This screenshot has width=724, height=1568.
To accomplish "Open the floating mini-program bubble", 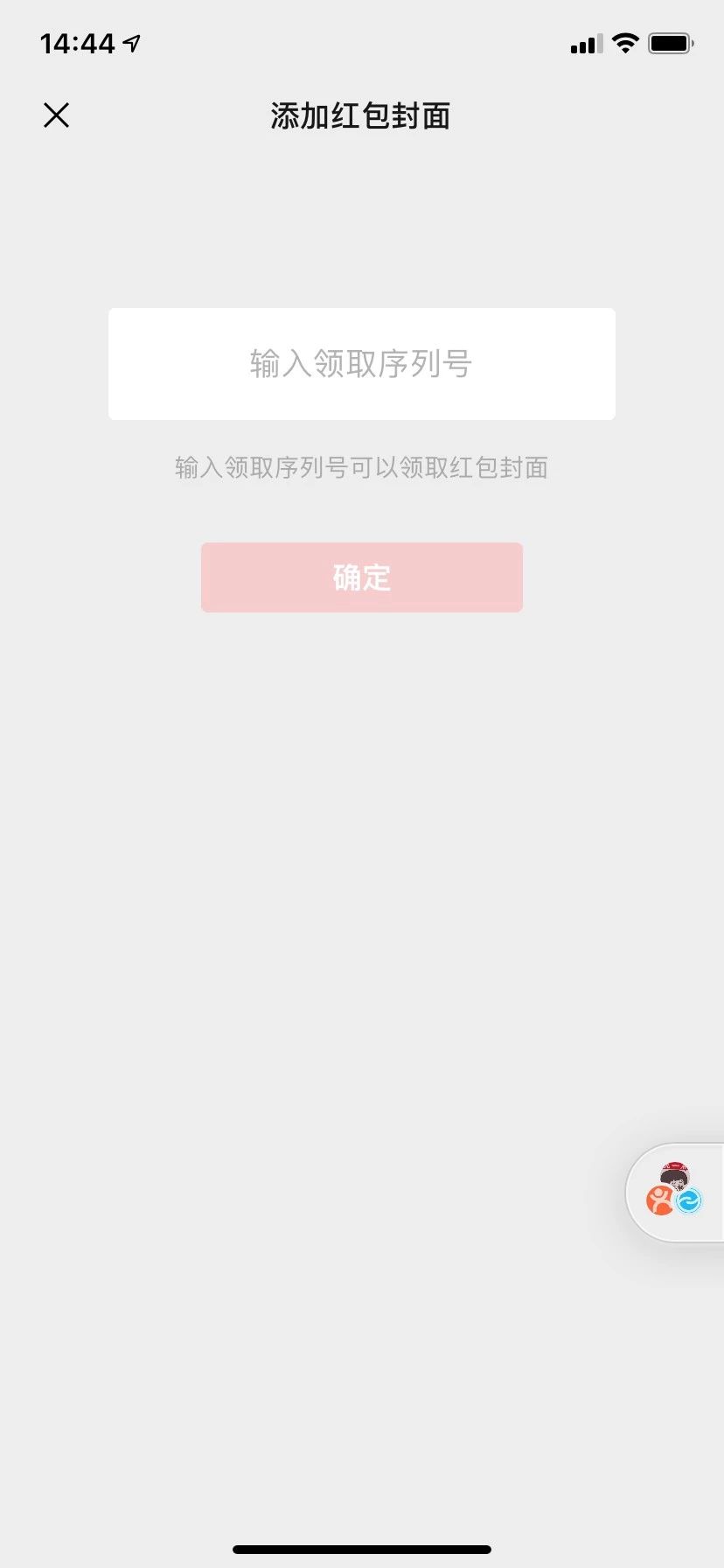I will 675,1191.
